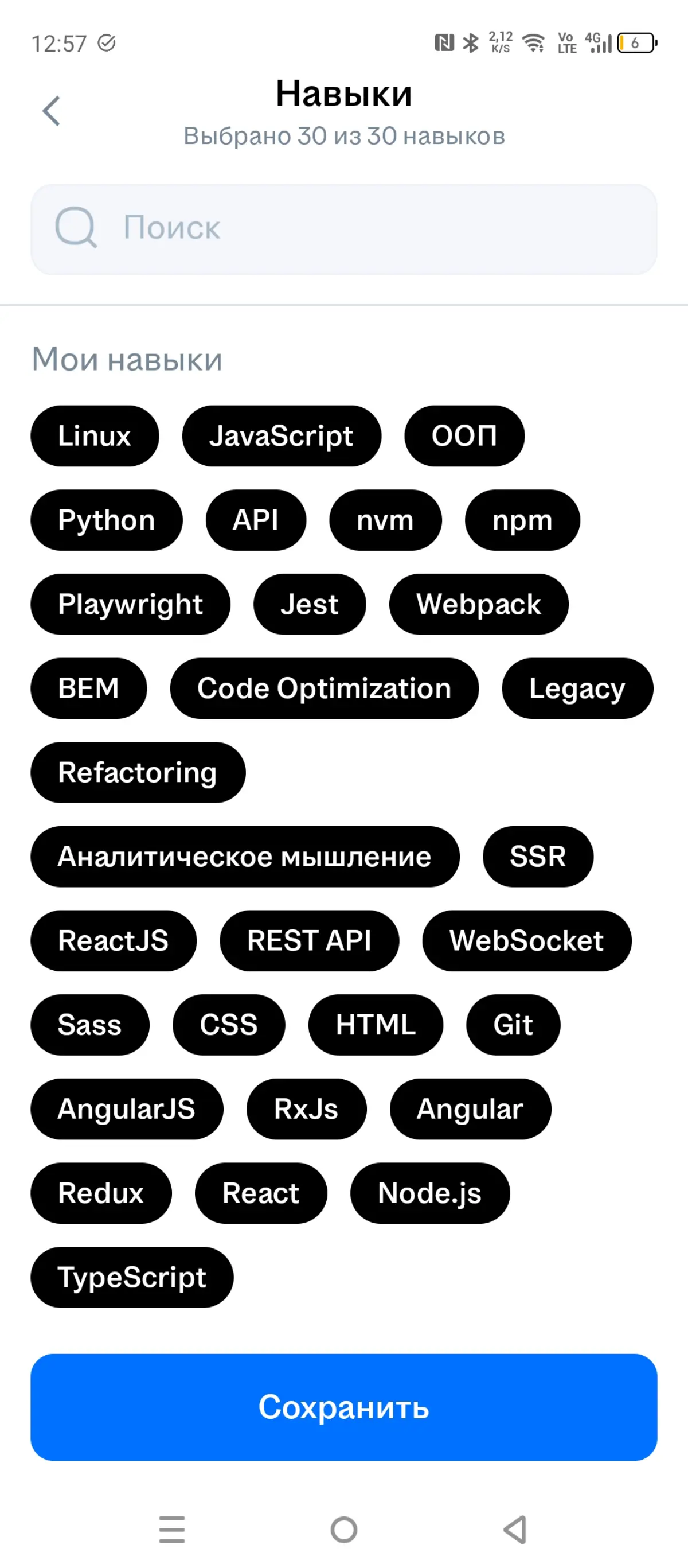Deselect the Linux skill chip
The image size is (688, 1568).
click(94, 436)
